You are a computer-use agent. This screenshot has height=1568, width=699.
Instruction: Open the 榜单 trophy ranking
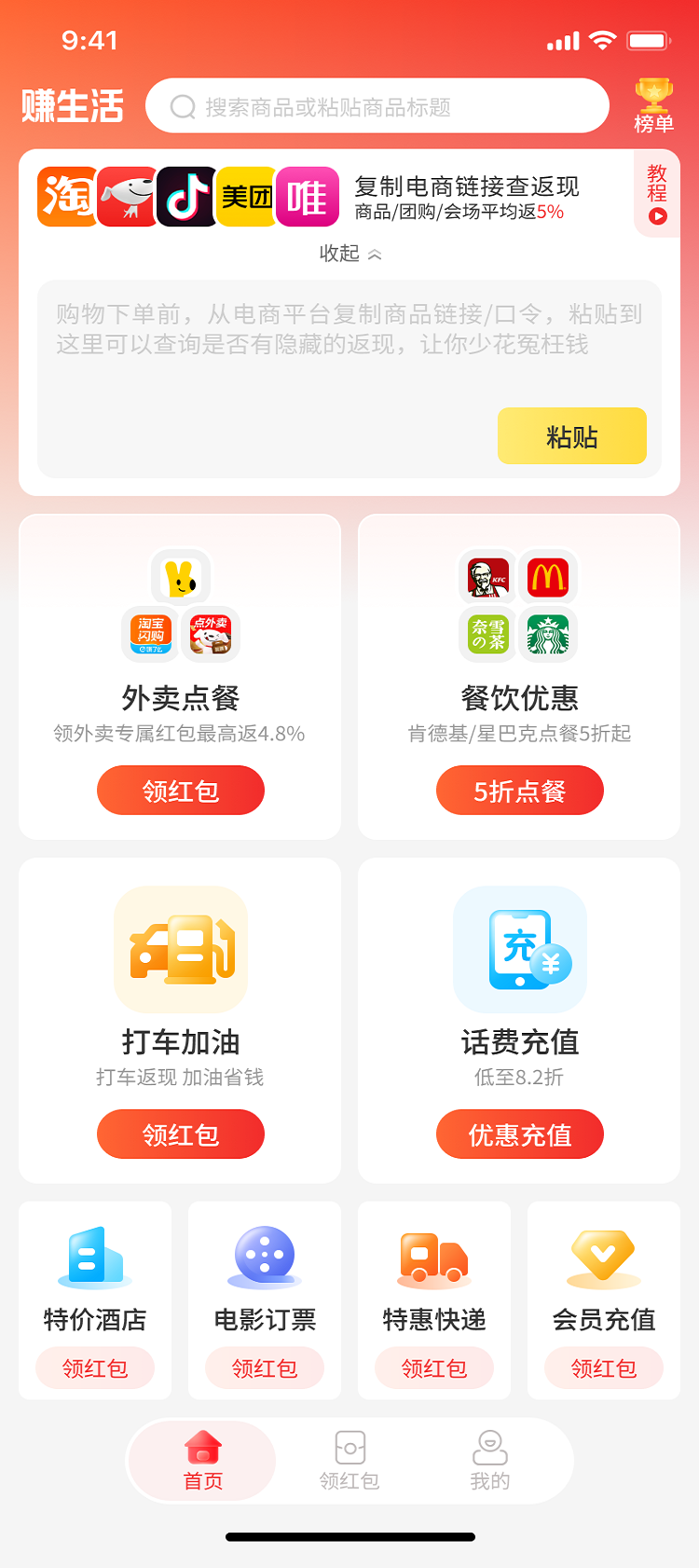tap(653, 106)
